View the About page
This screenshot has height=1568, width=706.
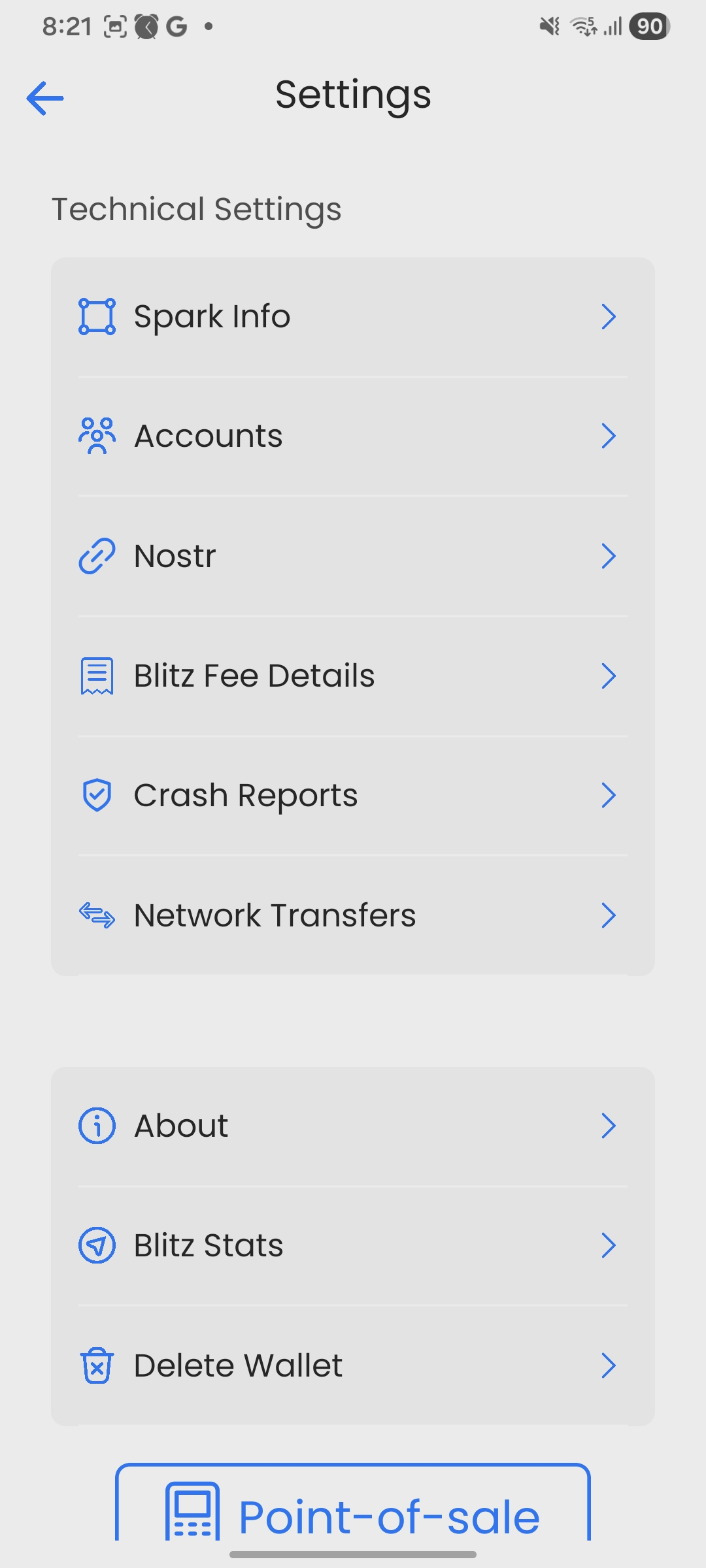pos(352,1126)
